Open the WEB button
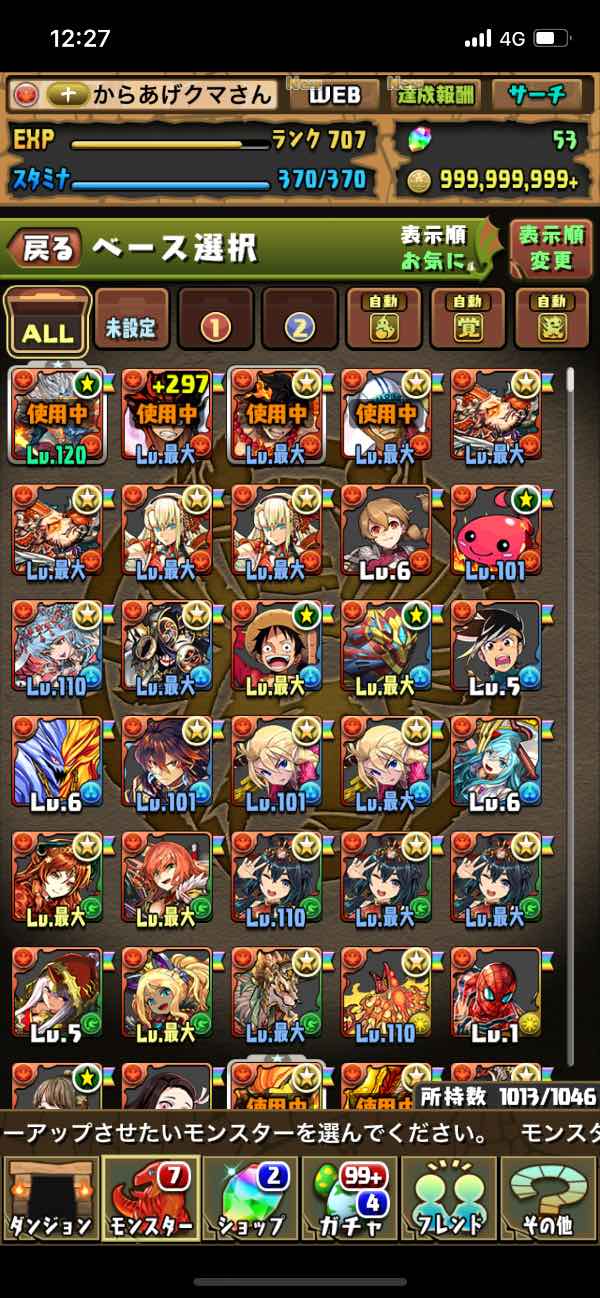Image resolution: width=600 pixels, height=1298 pixels. (x=334, y=95)
